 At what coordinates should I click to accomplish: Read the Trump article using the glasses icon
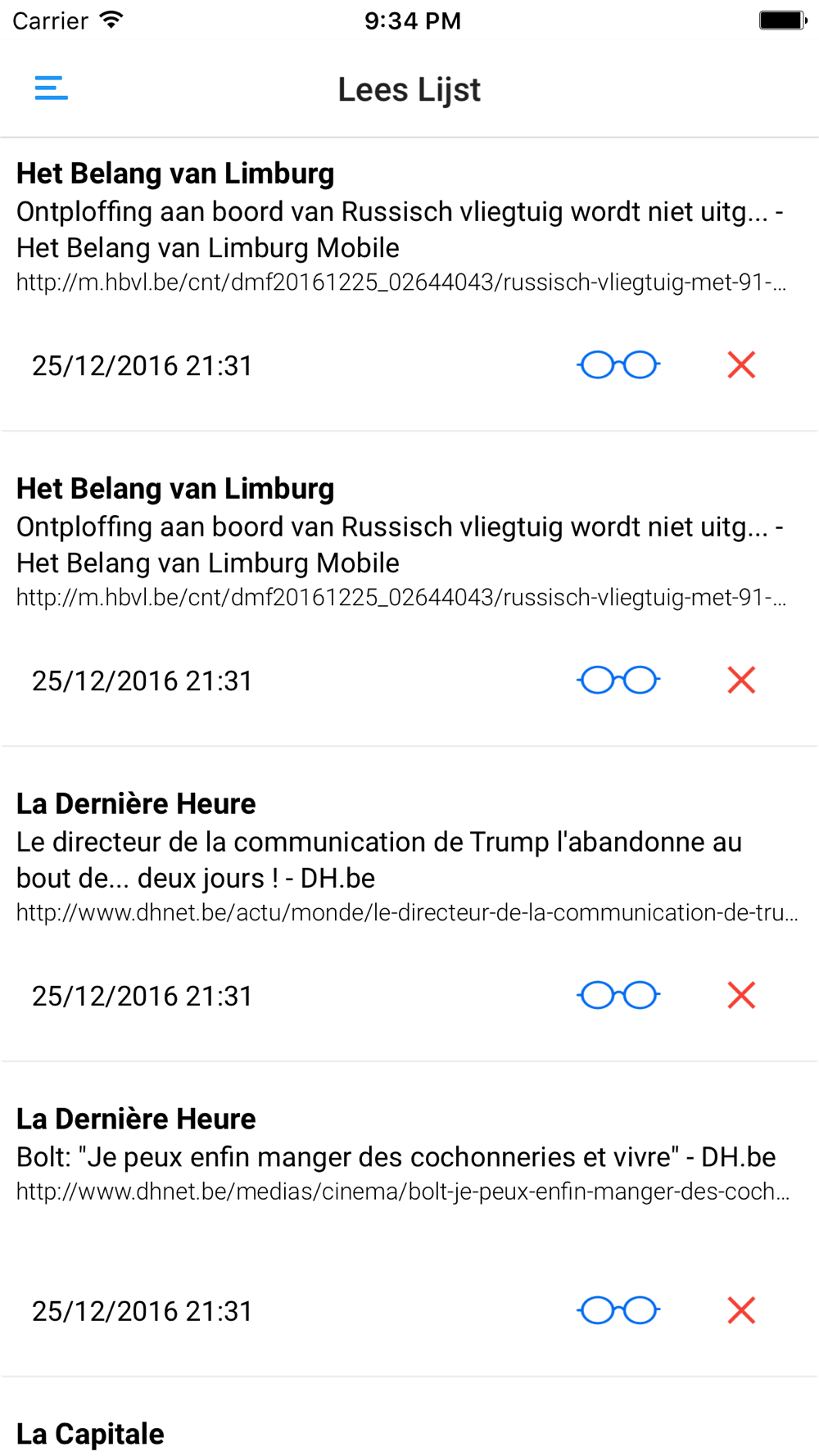tap(618, 995)
